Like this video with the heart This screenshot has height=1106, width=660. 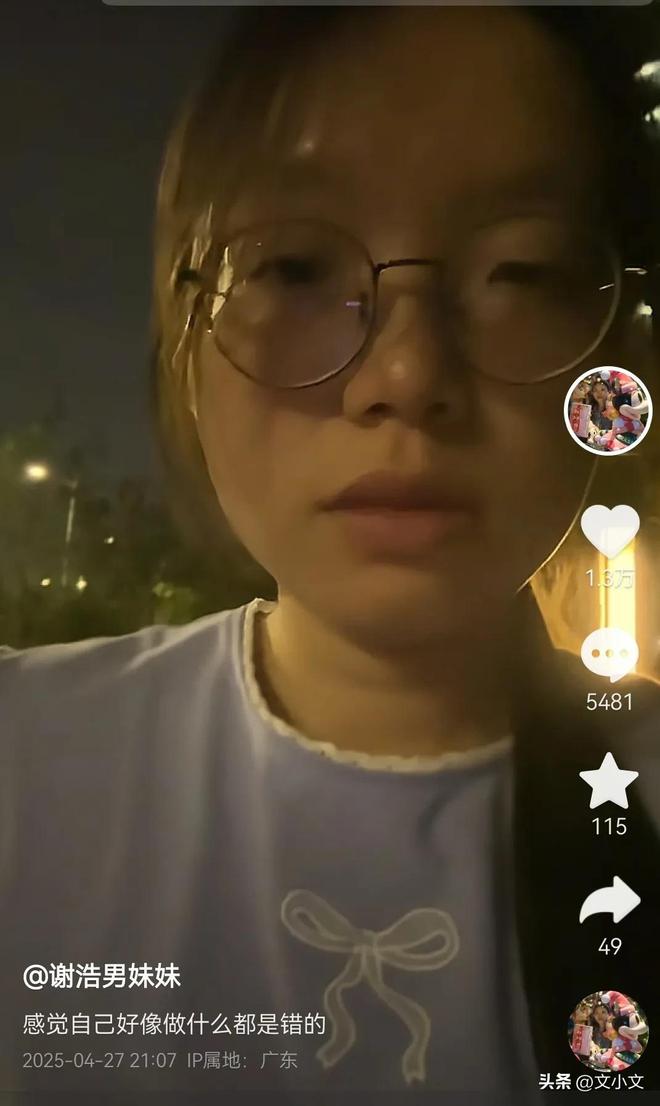click(x=610, y=530)
